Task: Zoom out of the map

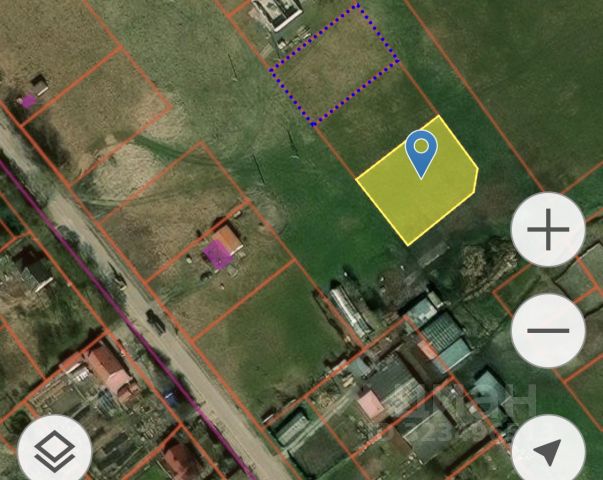Action: click(x=547, y=330)
